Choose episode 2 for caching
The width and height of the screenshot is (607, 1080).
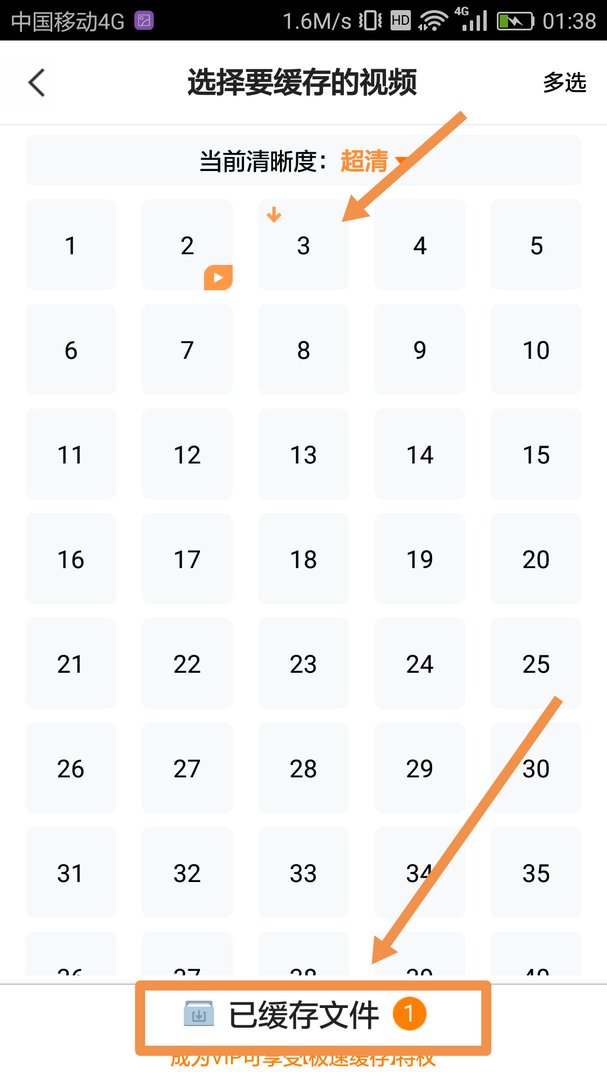tap(187, 245)
